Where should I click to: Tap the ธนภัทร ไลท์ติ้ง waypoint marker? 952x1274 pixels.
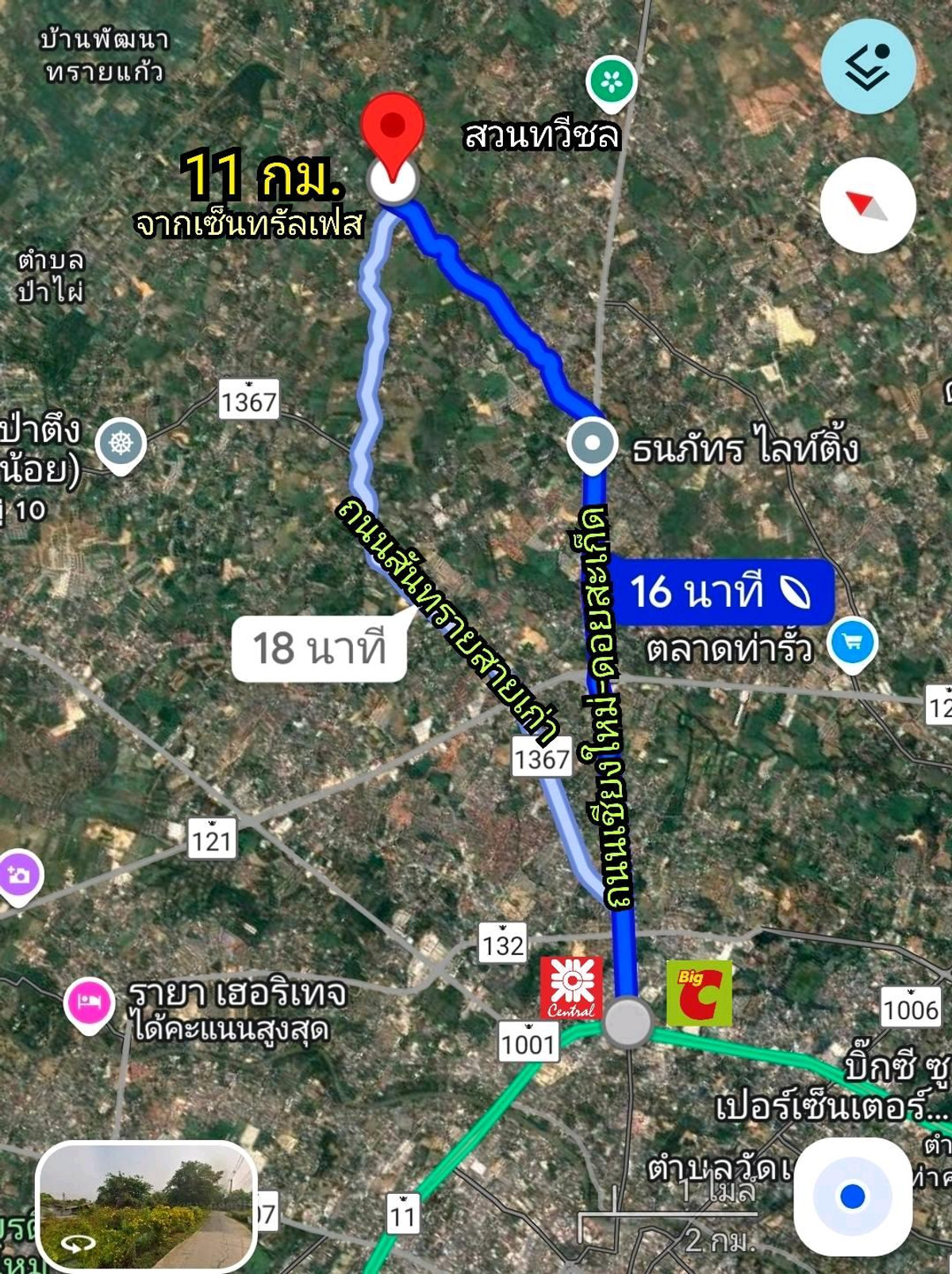coord(593,443)
